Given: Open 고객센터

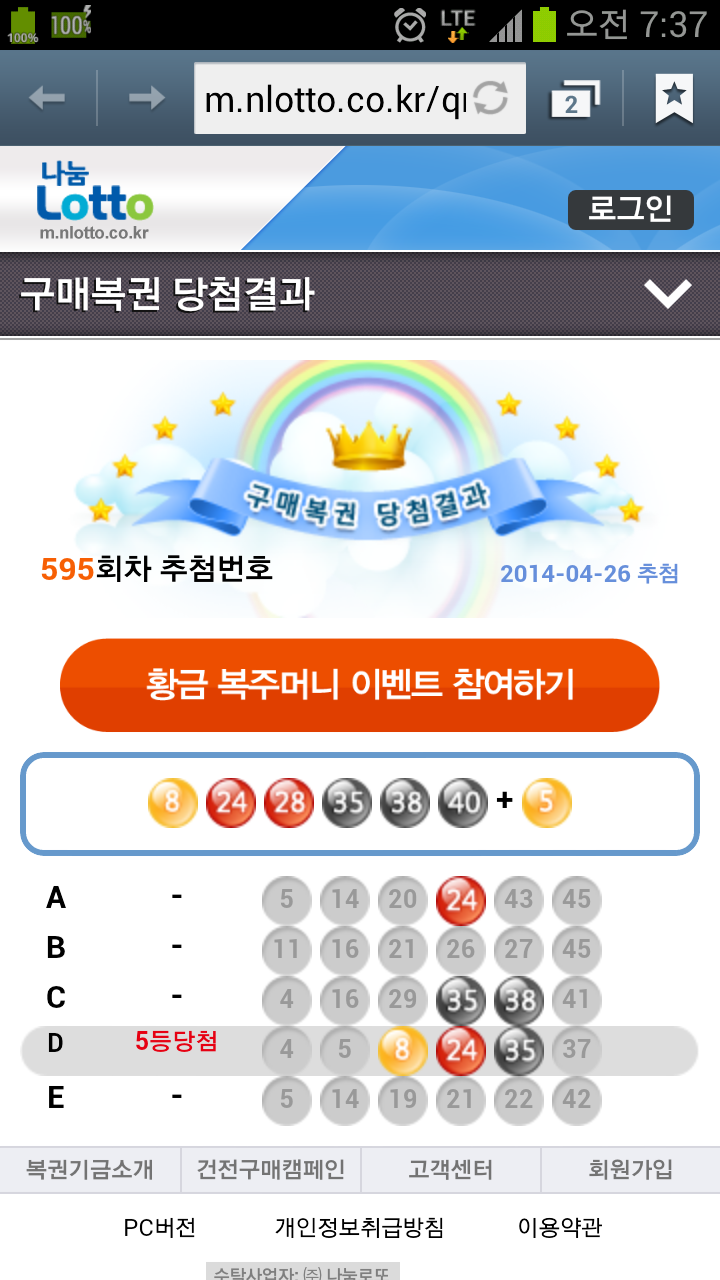Looking at the screenshot, I should click(x=451, y=1169).
